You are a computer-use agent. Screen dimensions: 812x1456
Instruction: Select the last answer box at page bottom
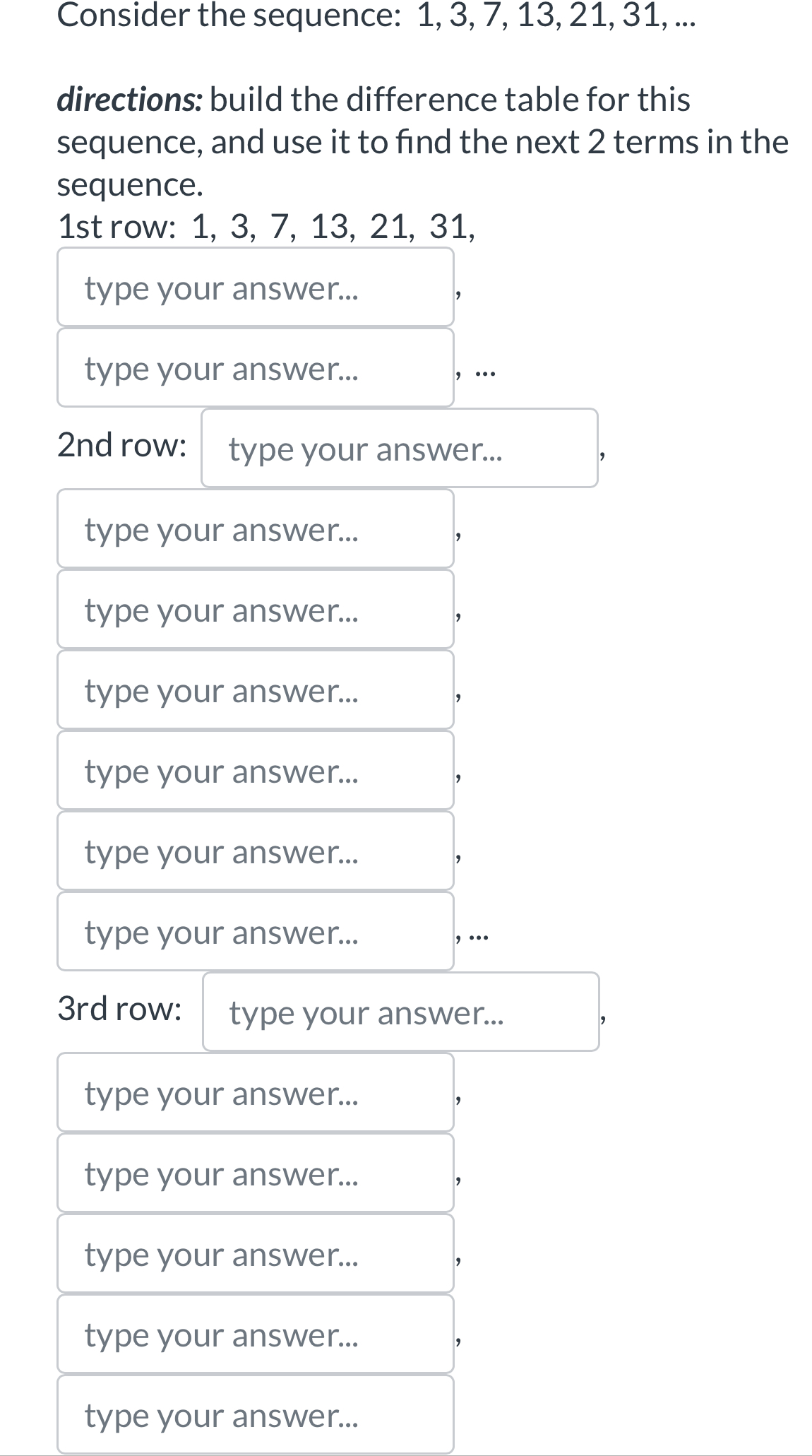[256, 1414]
